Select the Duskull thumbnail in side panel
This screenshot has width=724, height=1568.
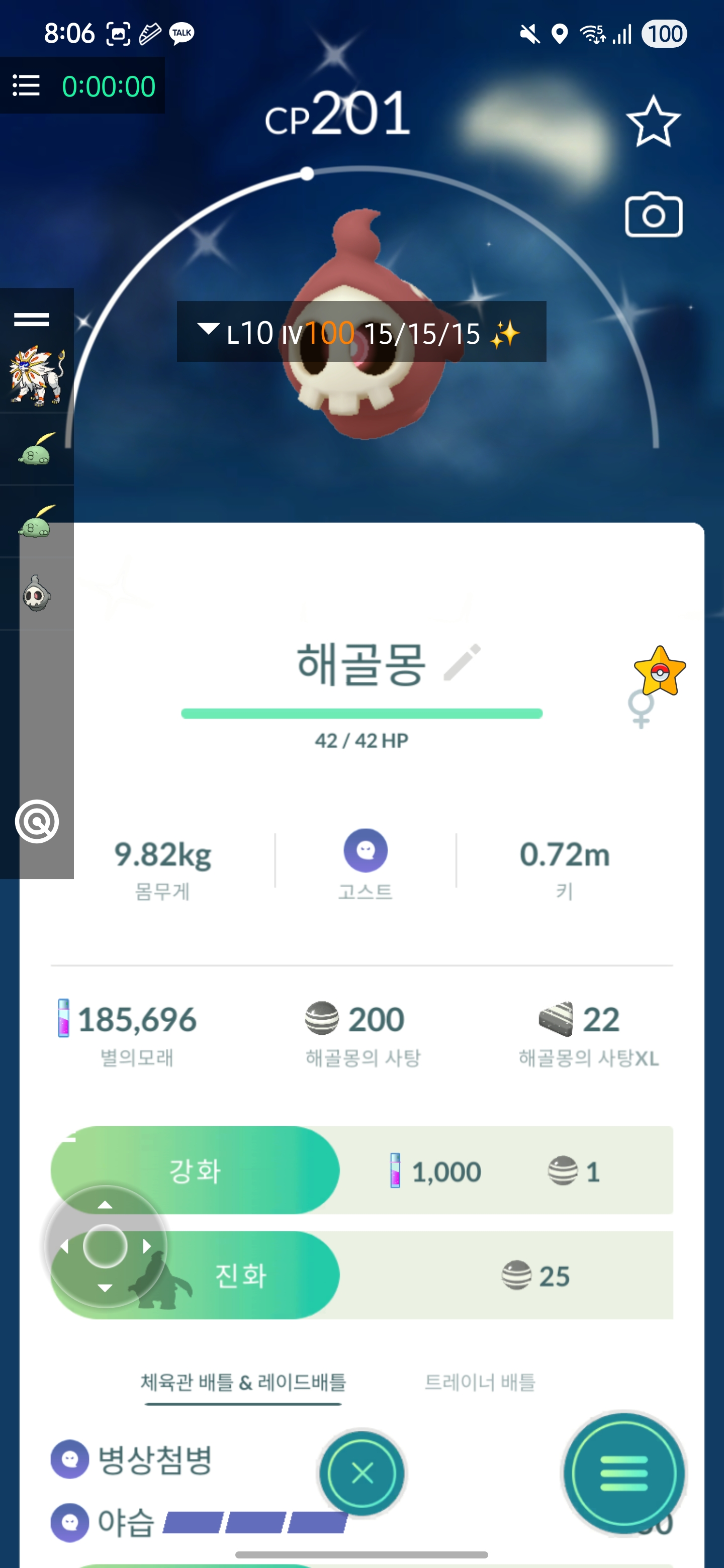click(37, 594)
